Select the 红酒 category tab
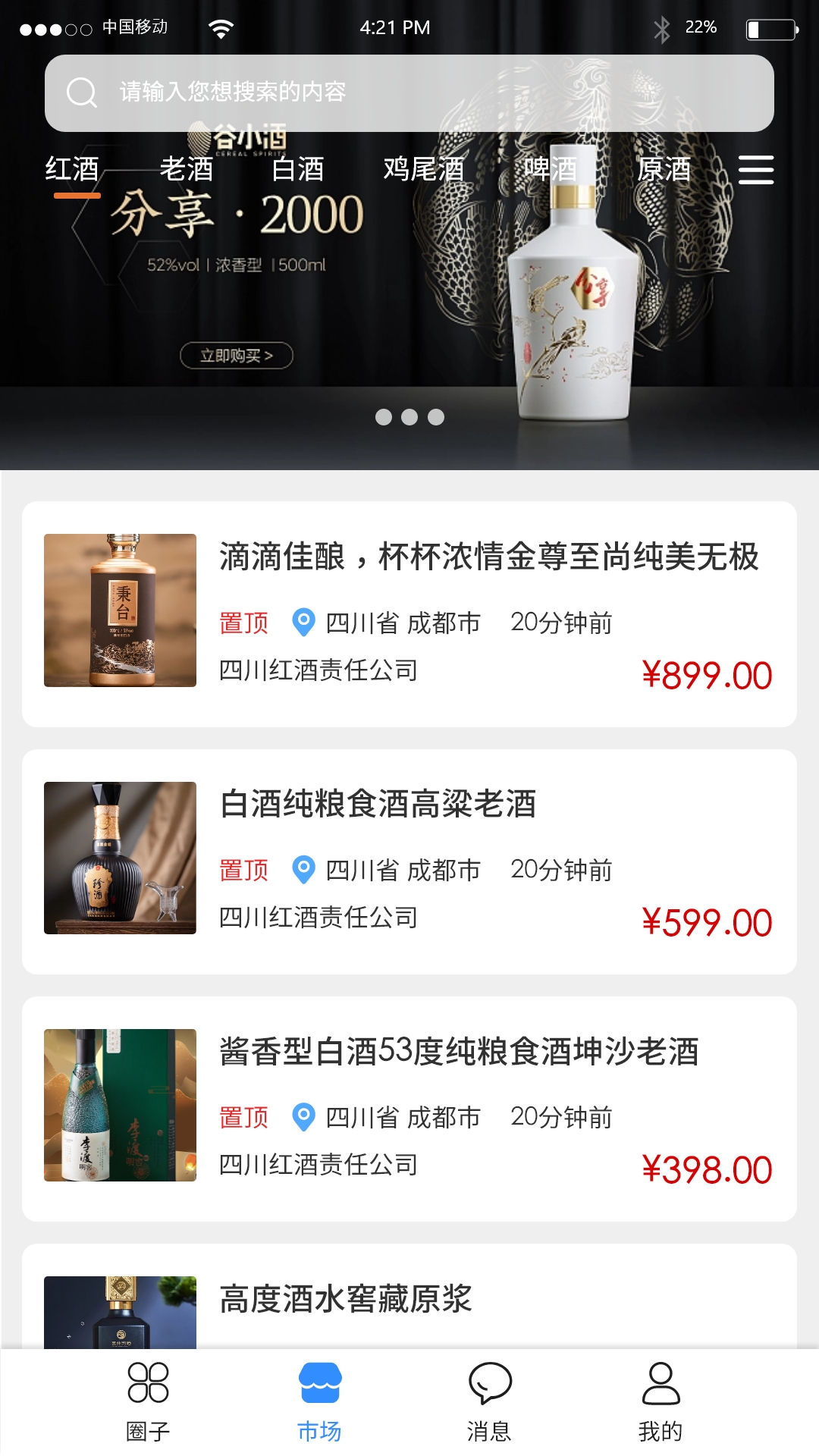 pyautogui.click(x=73, y=168)
